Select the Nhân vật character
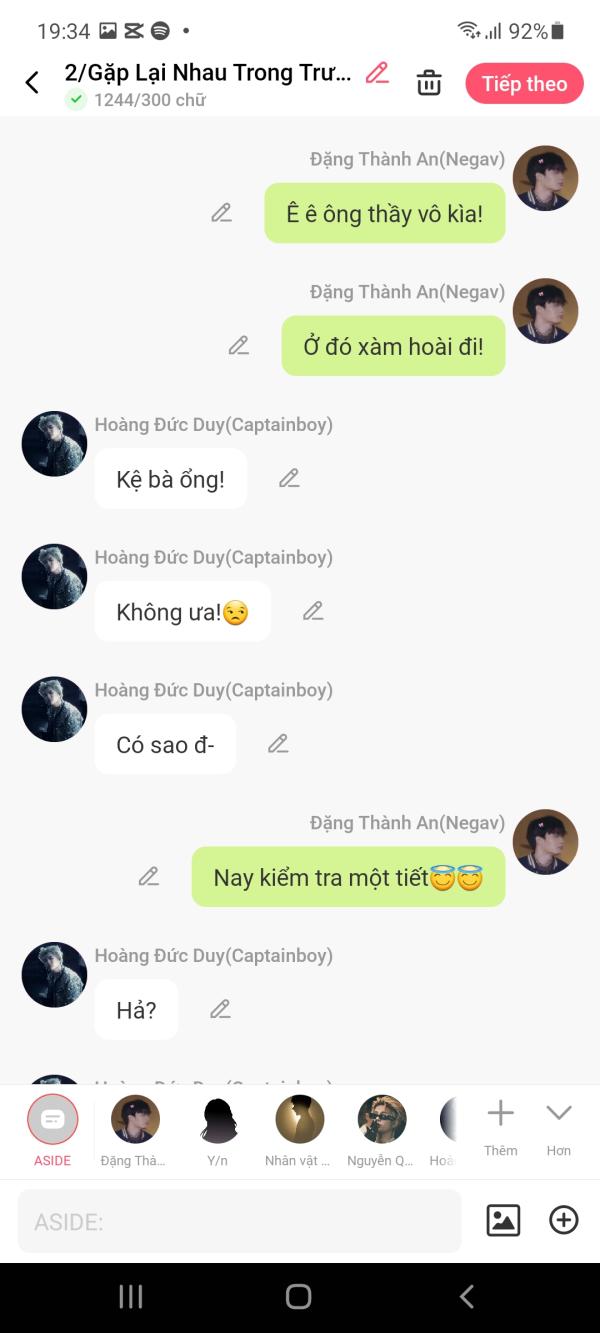The width and height of the screenshot is (600, 1333). [x=299, y=1130]
